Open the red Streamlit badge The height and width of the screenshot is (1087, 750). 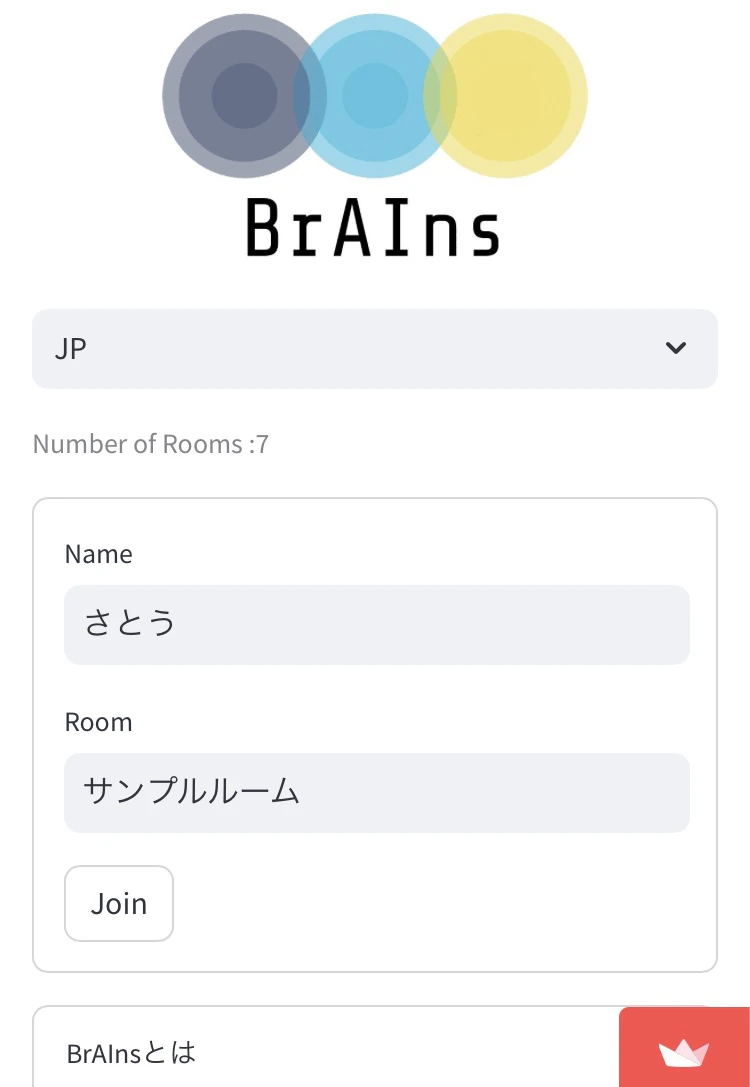pyautogui.click(x=684, y=1051)
